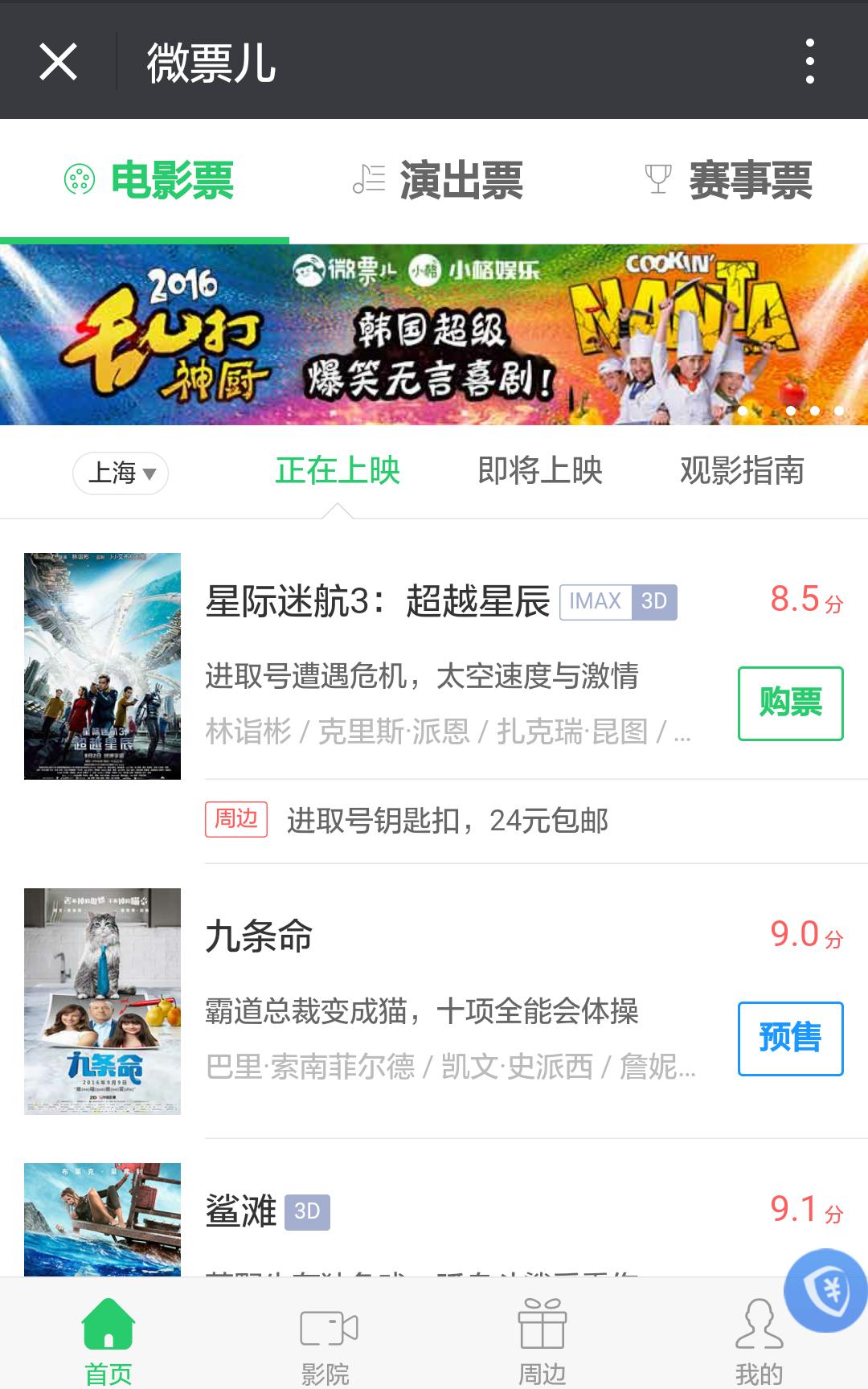Open the city selector showing 上海
The width and height of the screenshot is (868, 1389).
[x=121, y=474]
